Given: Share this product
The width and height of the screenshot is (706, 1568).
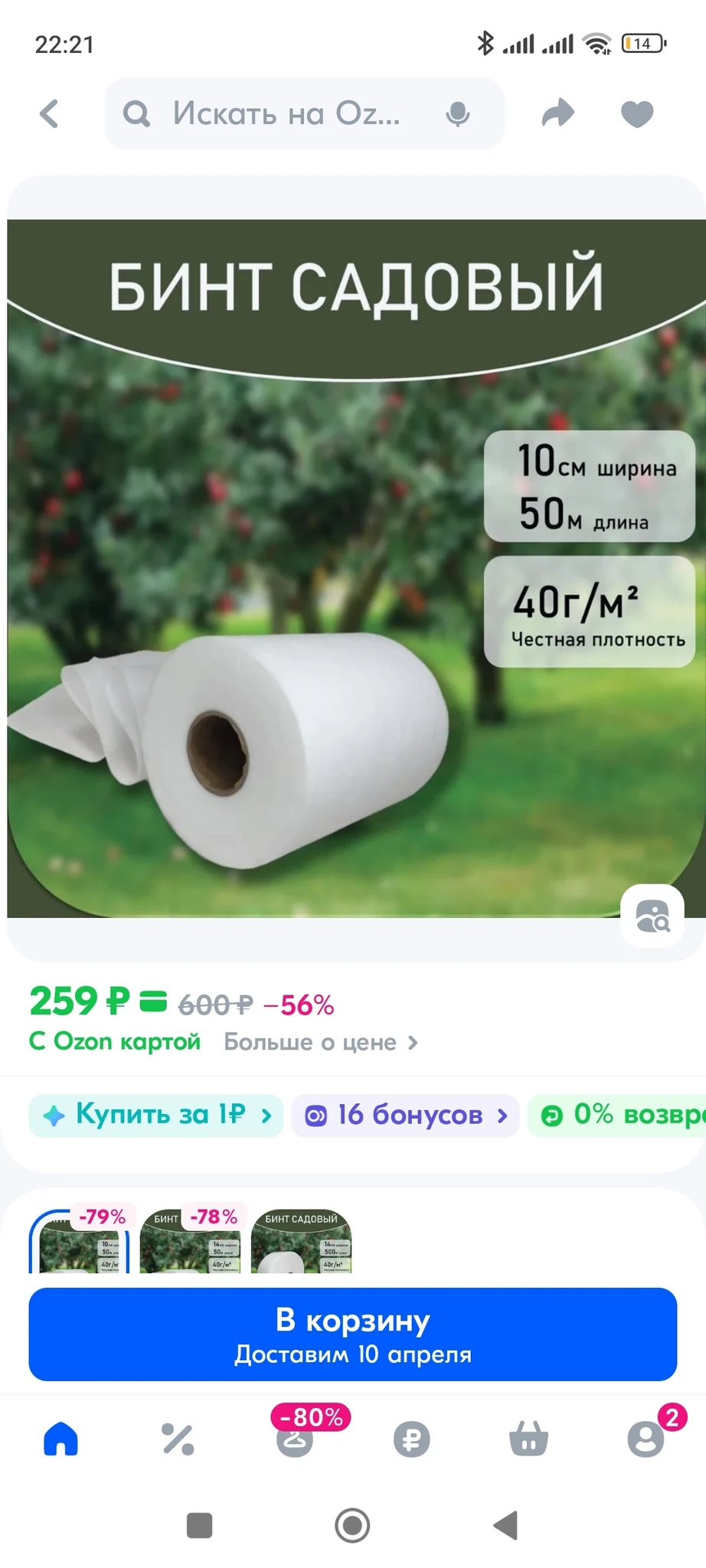Looking at the screenshot, I should (x=557, y=114).
